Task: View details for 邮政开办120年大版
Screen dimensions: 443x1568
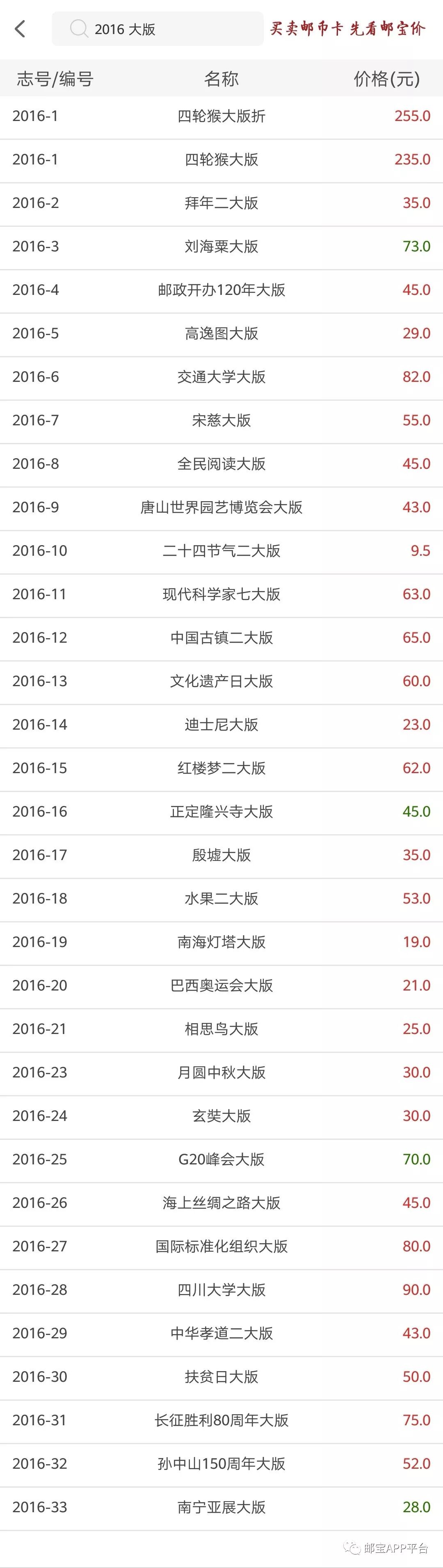Action: pos(221,290)
